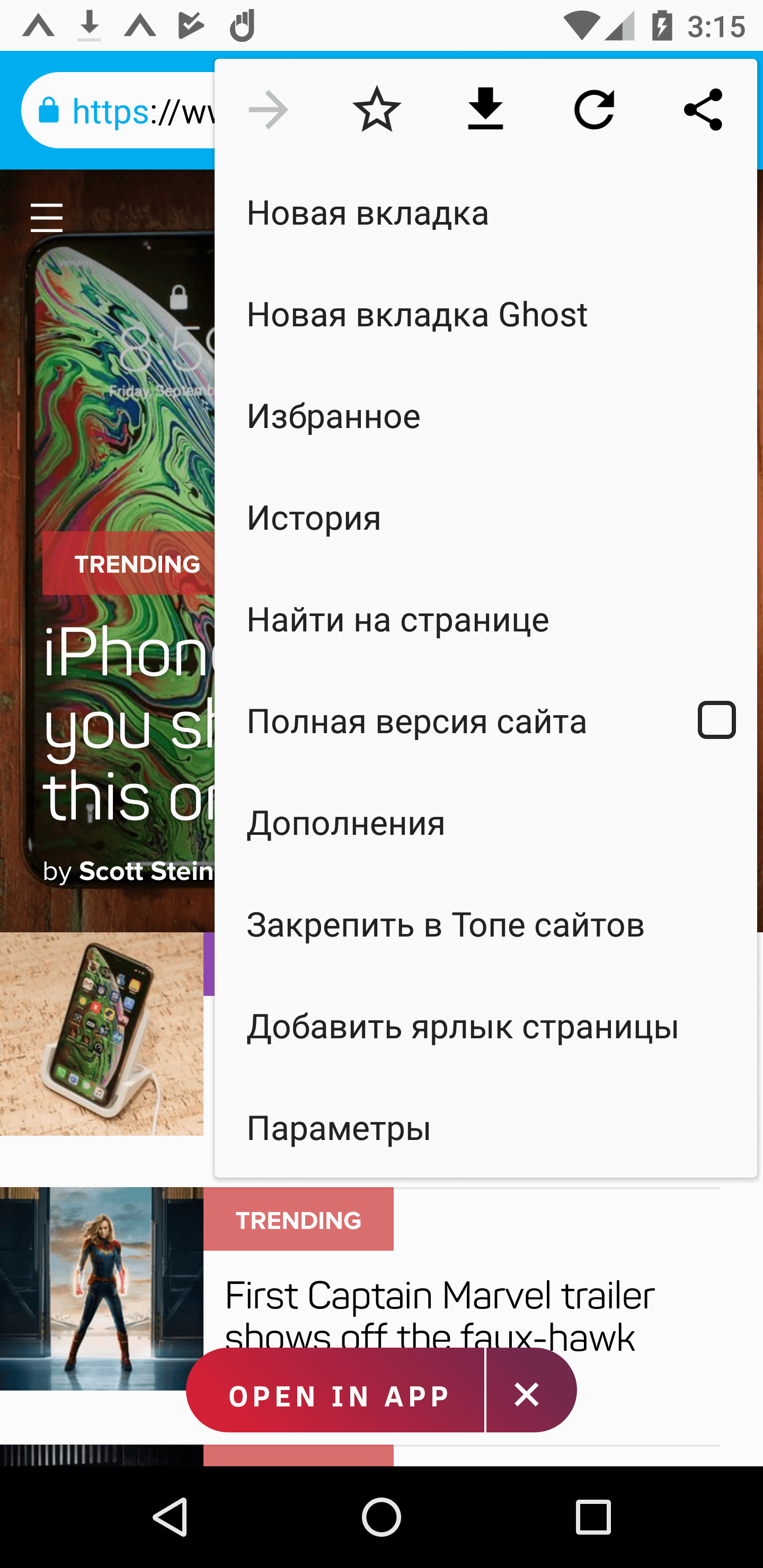The height and width of the screenshot is (1568, 763).
Task: Choose Добавить ярлык страницы
Action: pos(462,1026)
